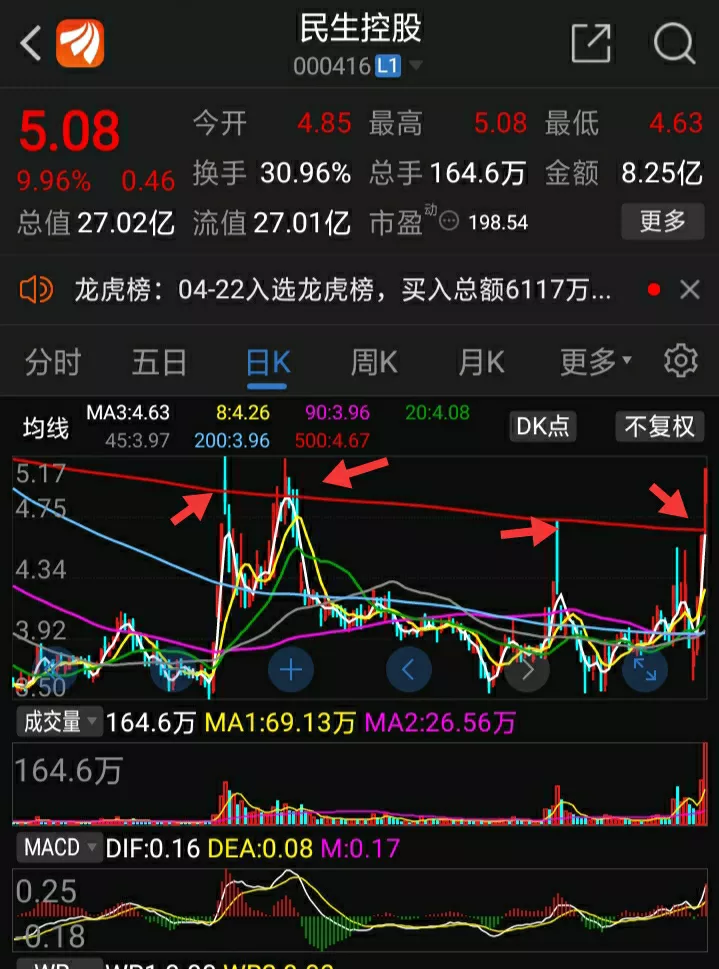Open the stock search
The width and height of the screenshot is (719, 969).
674,44
